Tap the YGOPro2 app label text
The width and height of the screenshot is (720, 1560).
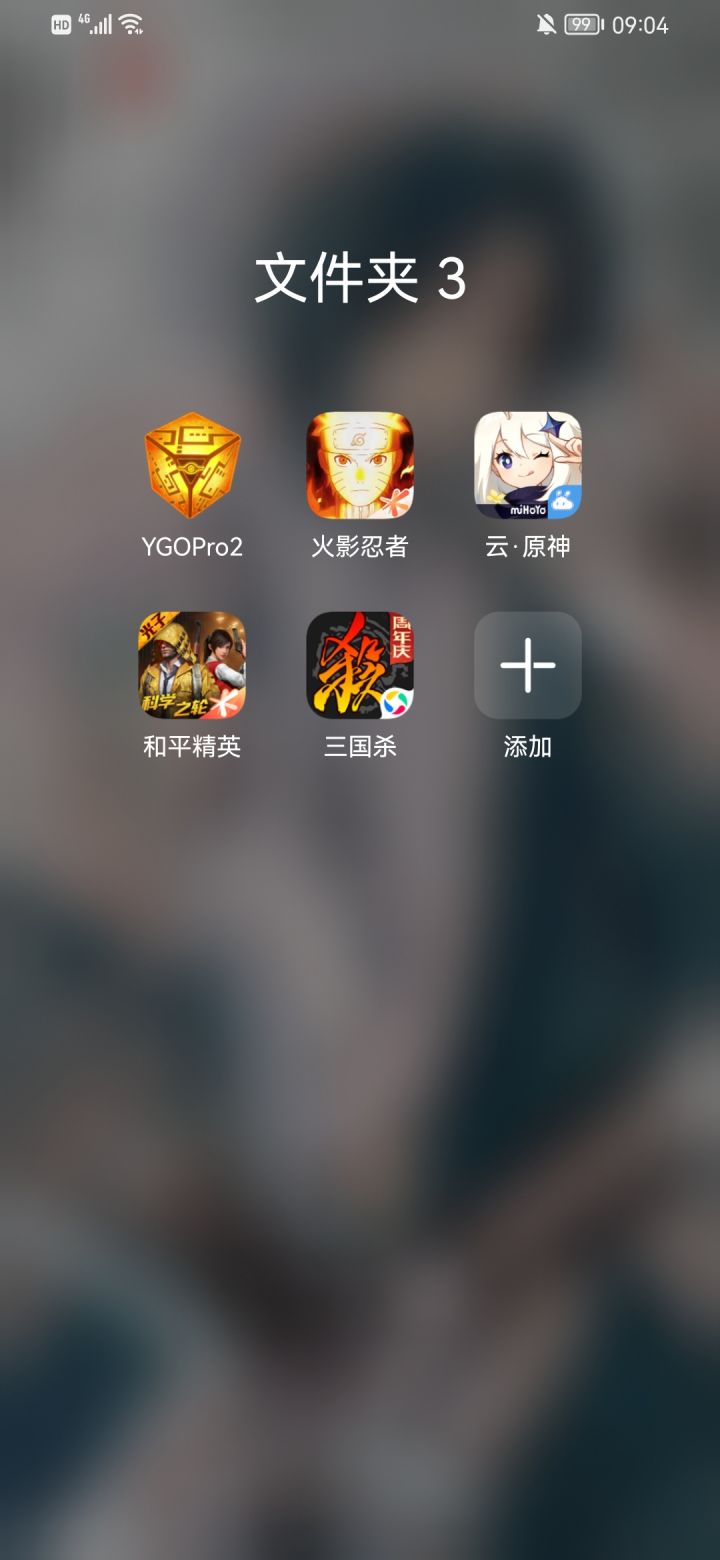pos(192,546)
